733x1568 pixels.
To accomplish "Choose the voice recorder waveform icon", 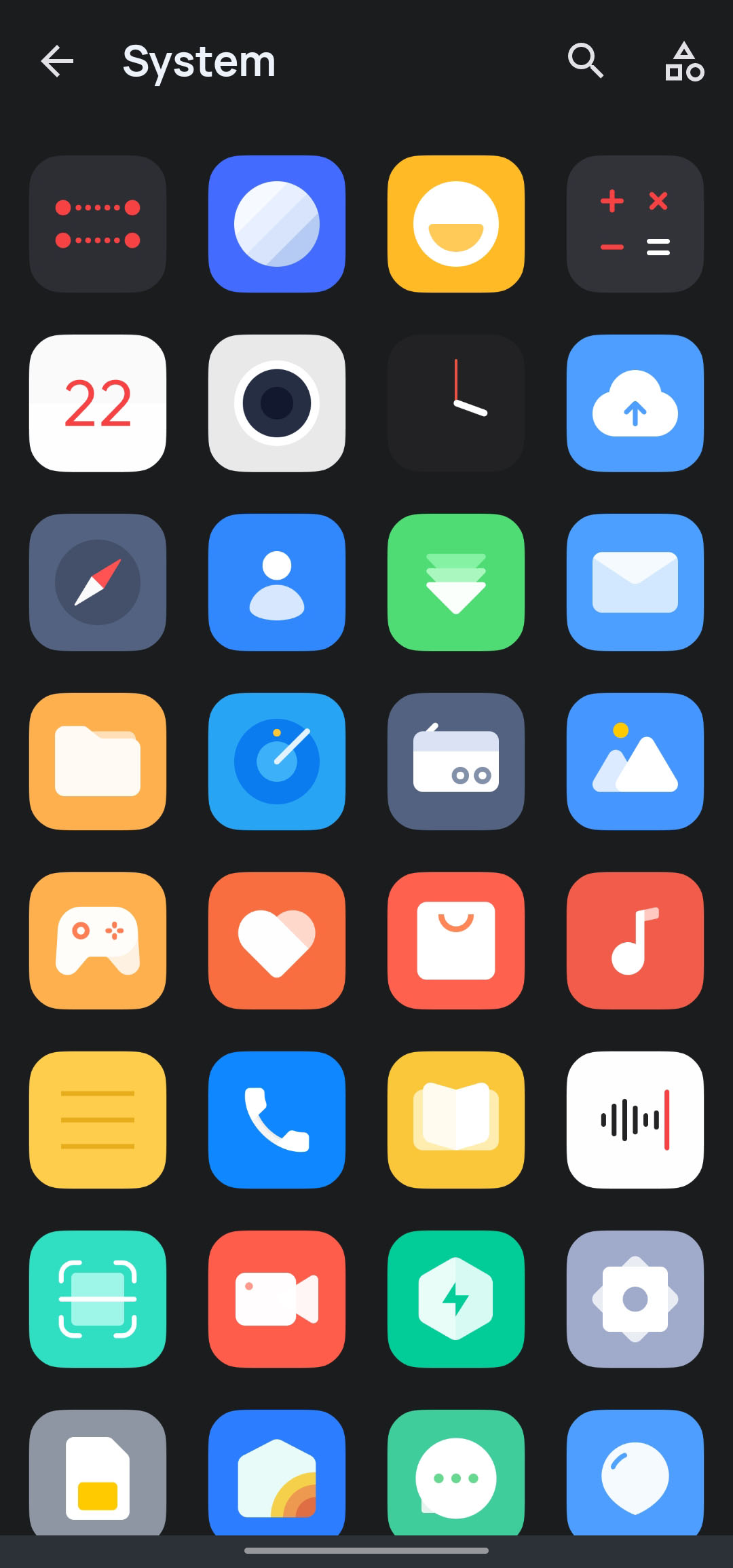I will pos(635,1120).
